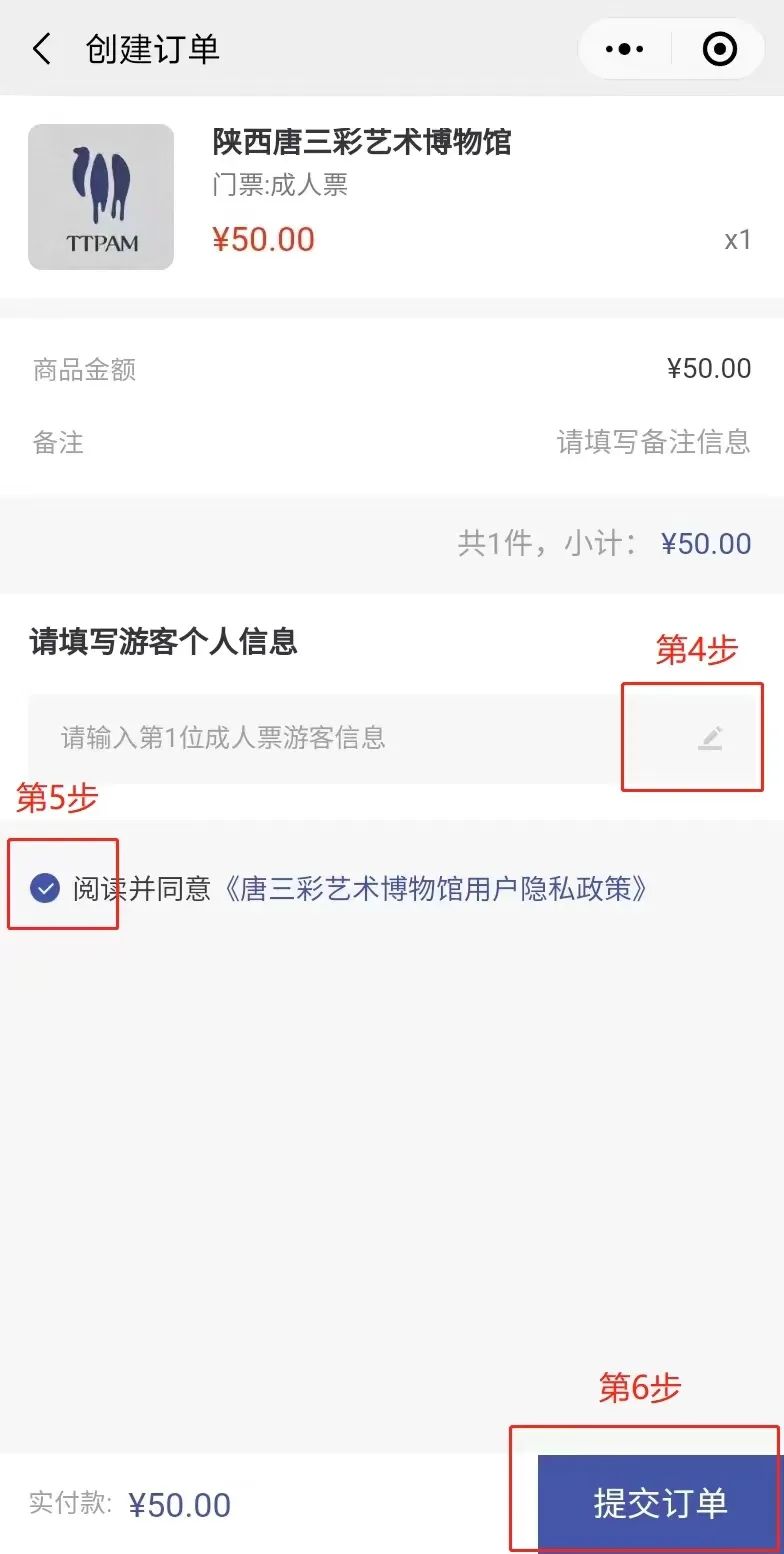Open the WeChat three-dot options menu

pyautogui.click(x=625, y=47)
